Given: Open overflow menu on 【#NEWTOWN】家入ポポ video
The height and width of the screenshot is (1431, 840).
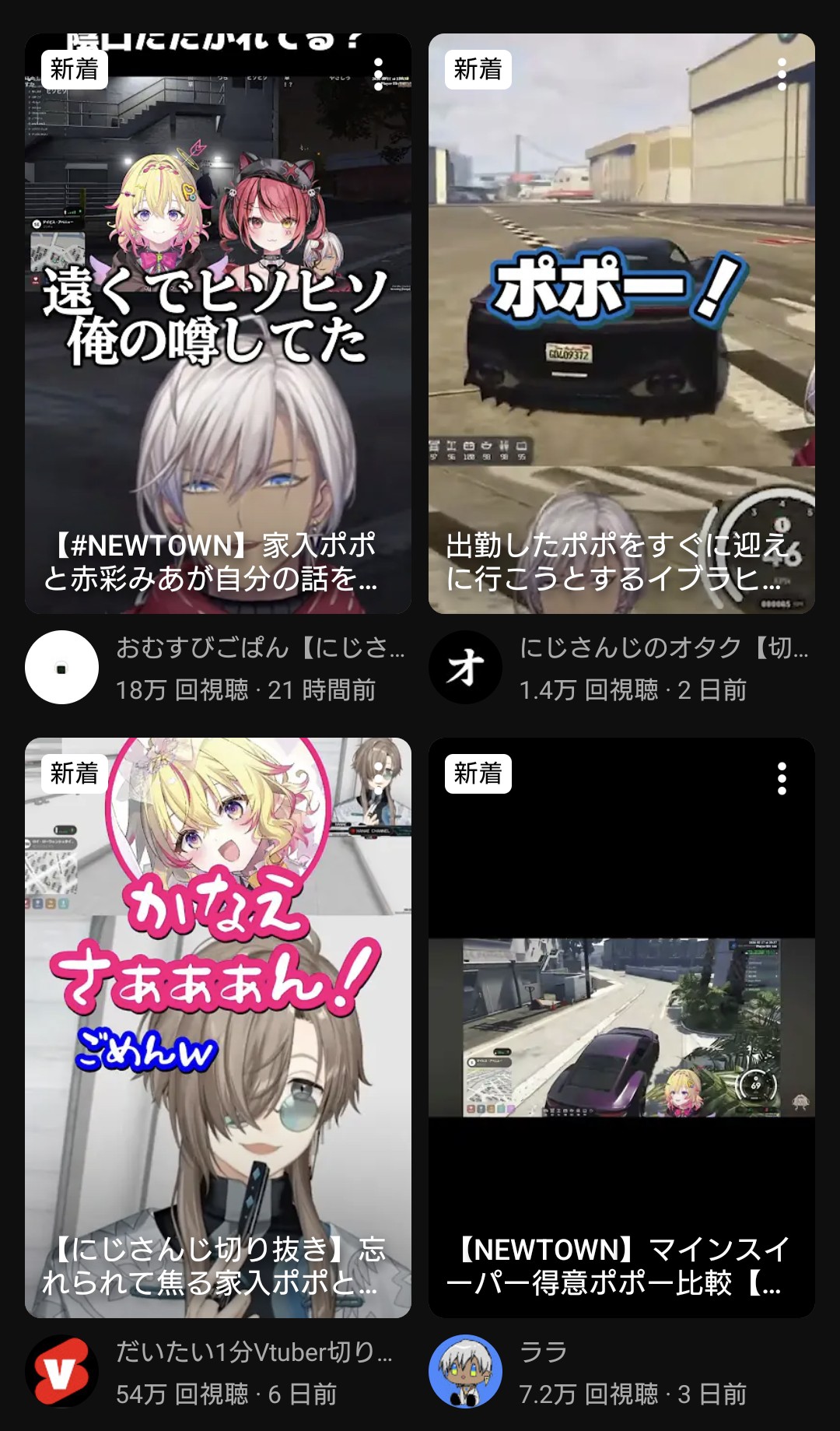Looking at the screenshot, I should coord(379,74).
